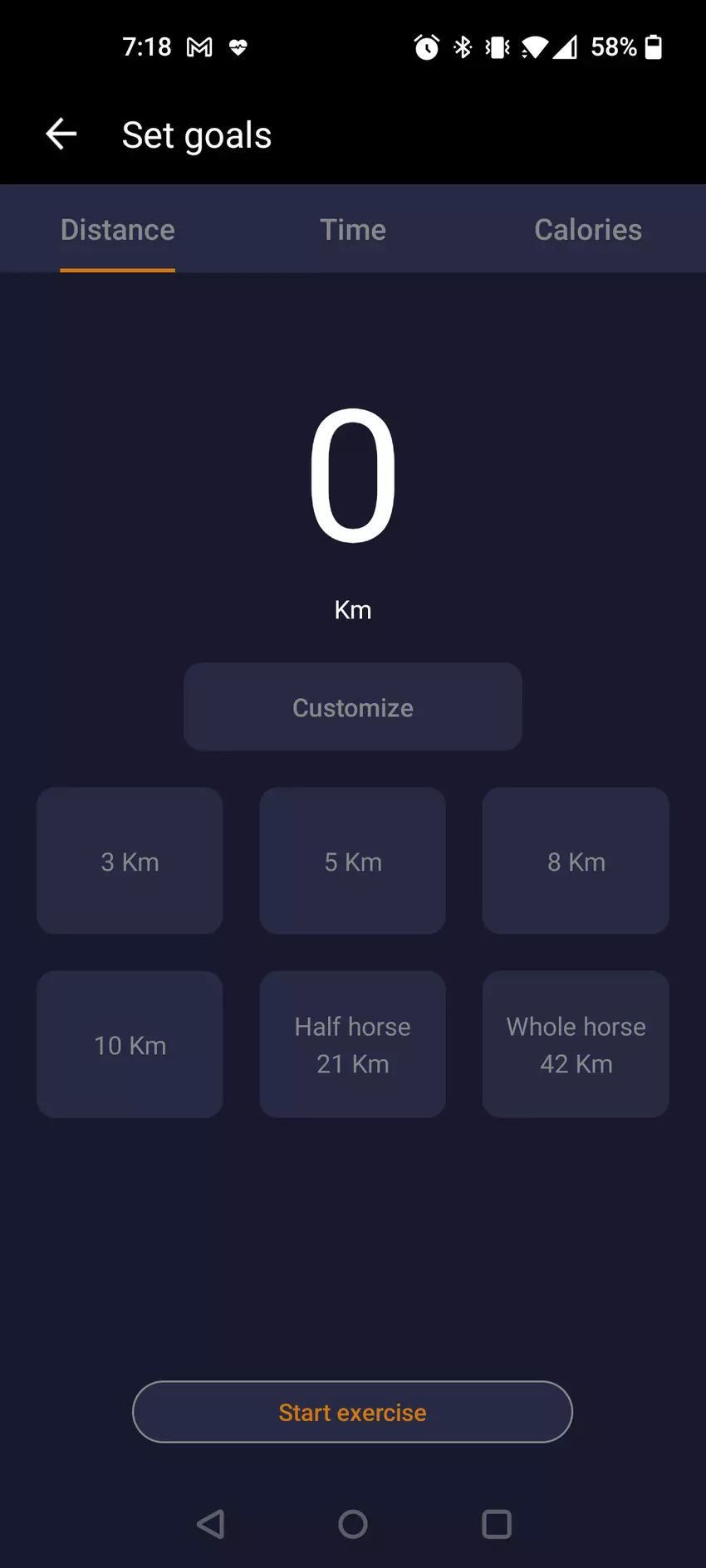Screen dimensions: 706x1568
Task: Pick the 8 Km distance goal
Action: [576, 861]
